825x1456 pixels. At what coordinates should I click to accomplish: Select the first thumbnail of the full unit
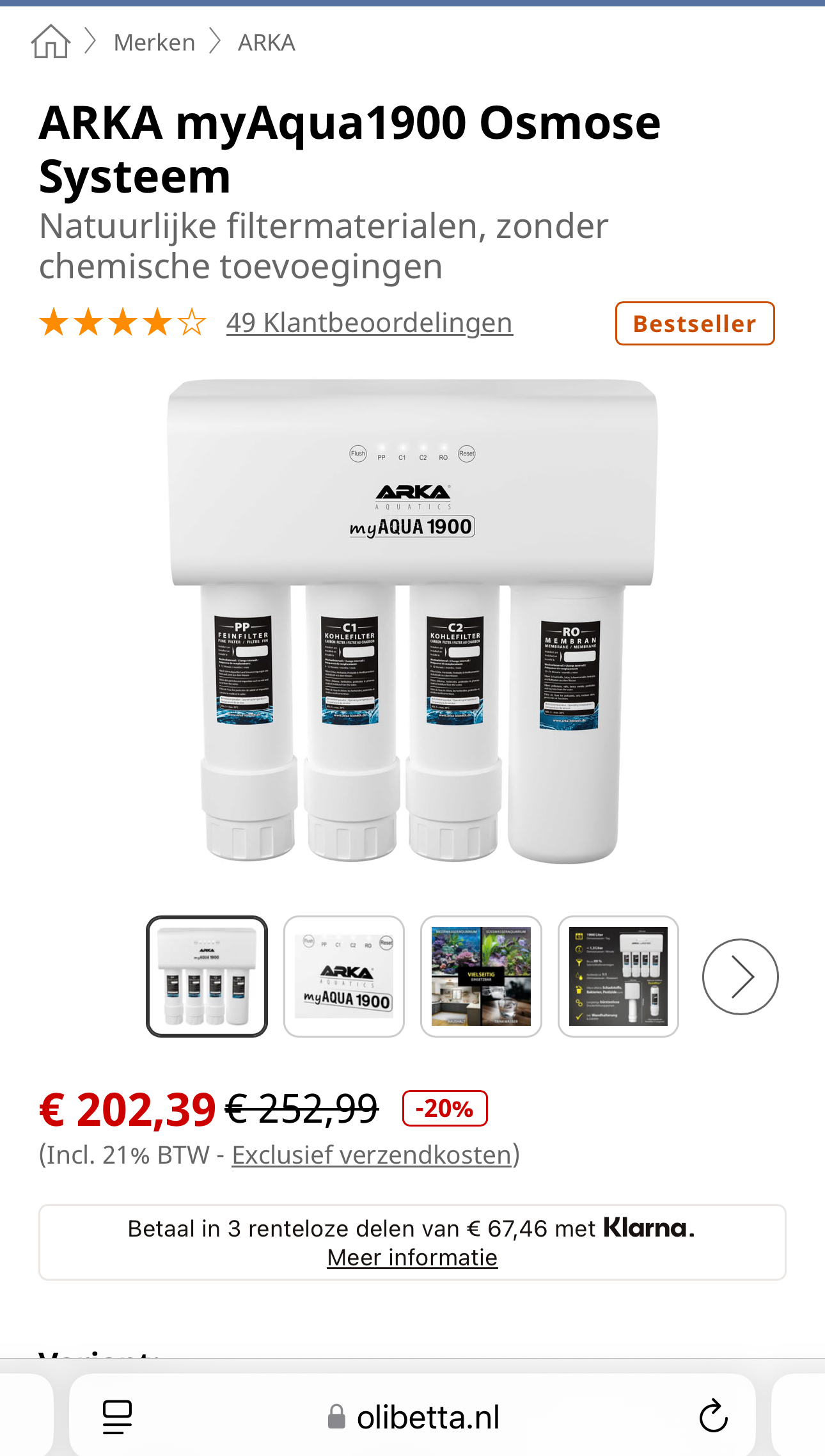[207, 976]
